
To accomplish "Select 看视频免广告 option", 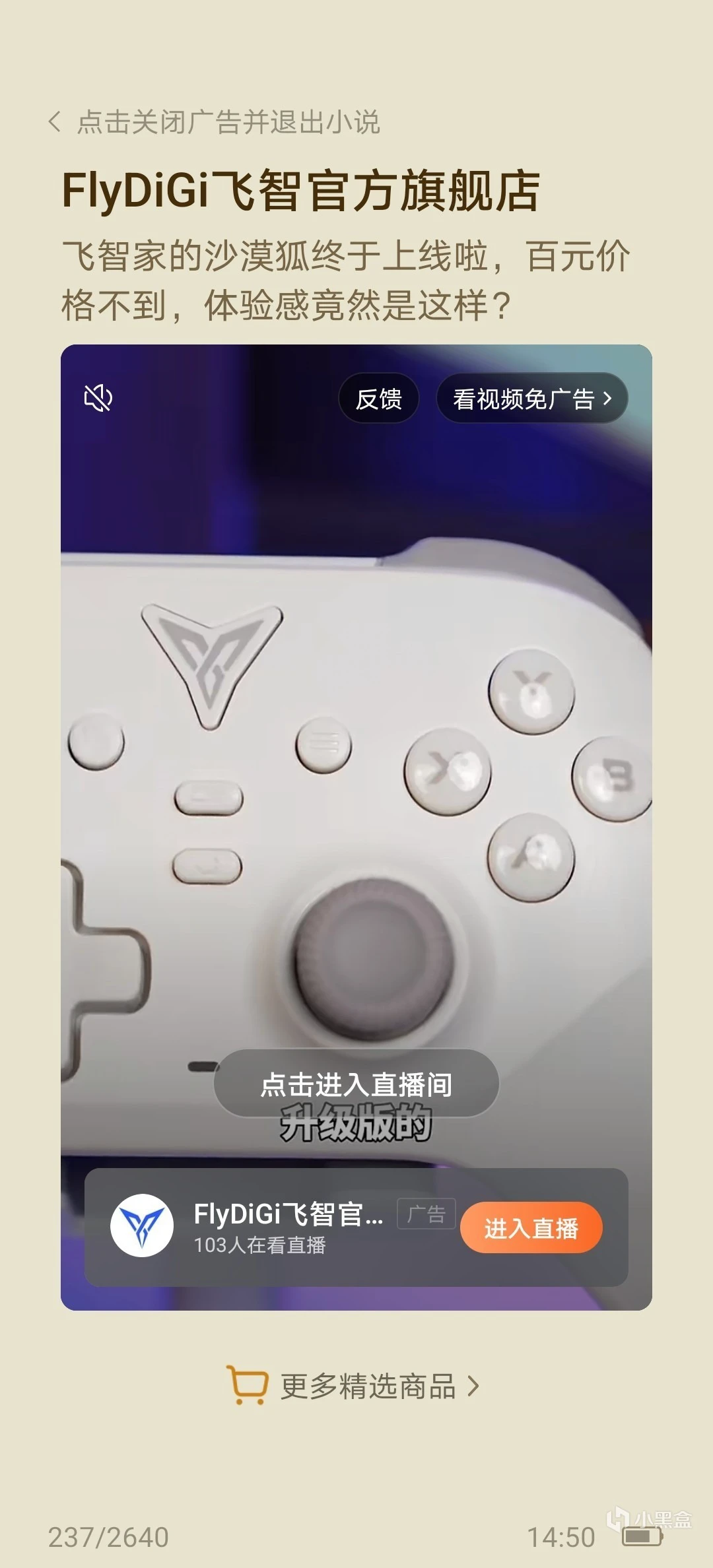I will coord(531,399).
